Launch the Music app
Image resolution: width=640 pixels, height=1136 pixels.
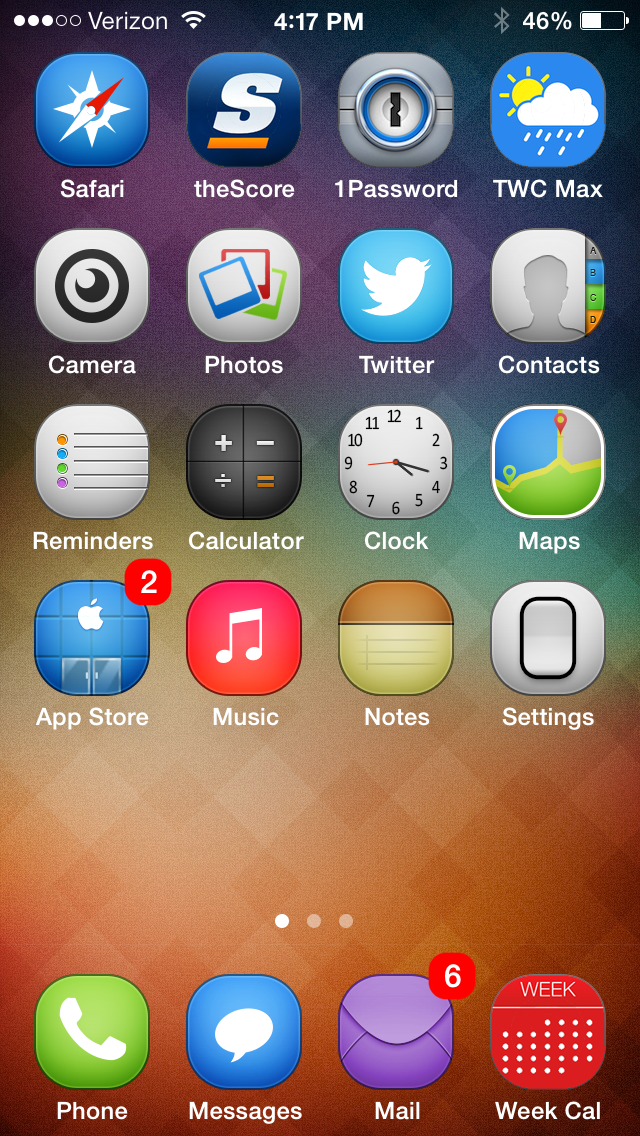(x=244, y=638)
